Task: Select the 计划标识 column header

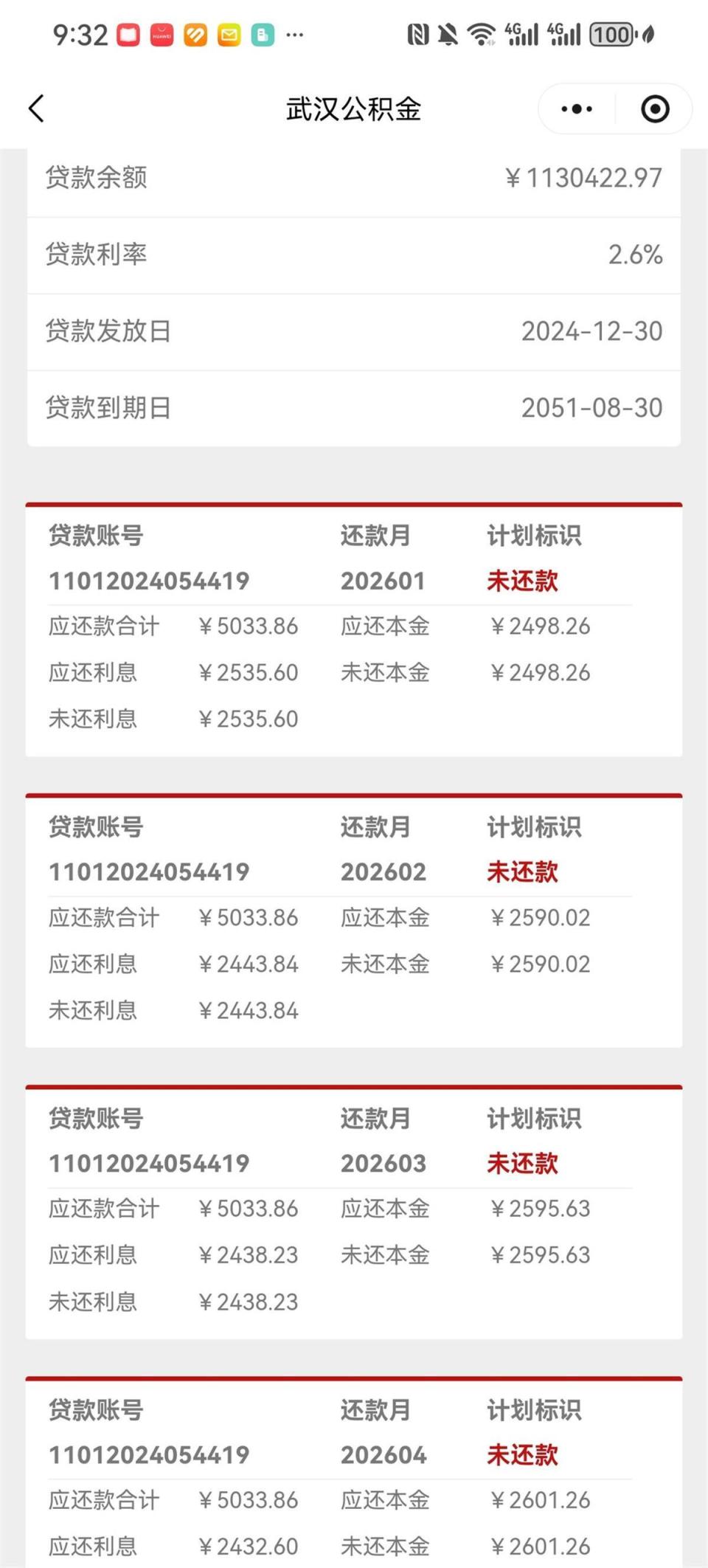Action: (x=533, y=536)
